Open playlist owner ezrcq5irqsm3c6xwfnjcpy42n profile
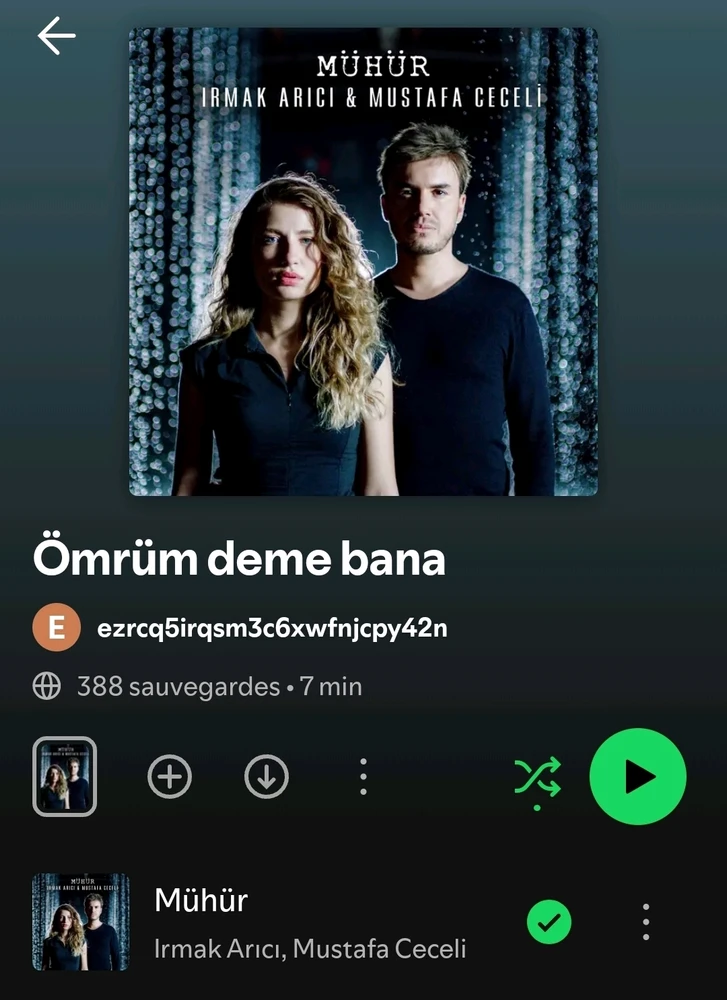The image size is (727, 1000). coord(270,628)
